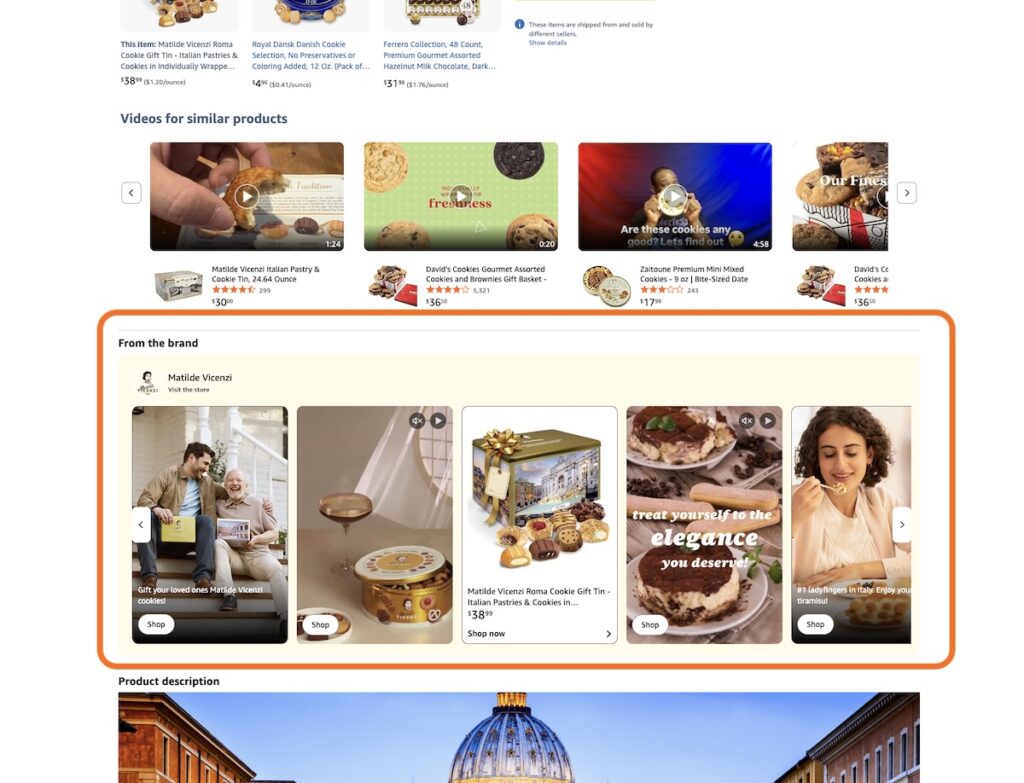Viewport: 1024px width, 783px height.
Task: Tap Shop on the gold cookie tin video card
Action: [x=320, y=625]
